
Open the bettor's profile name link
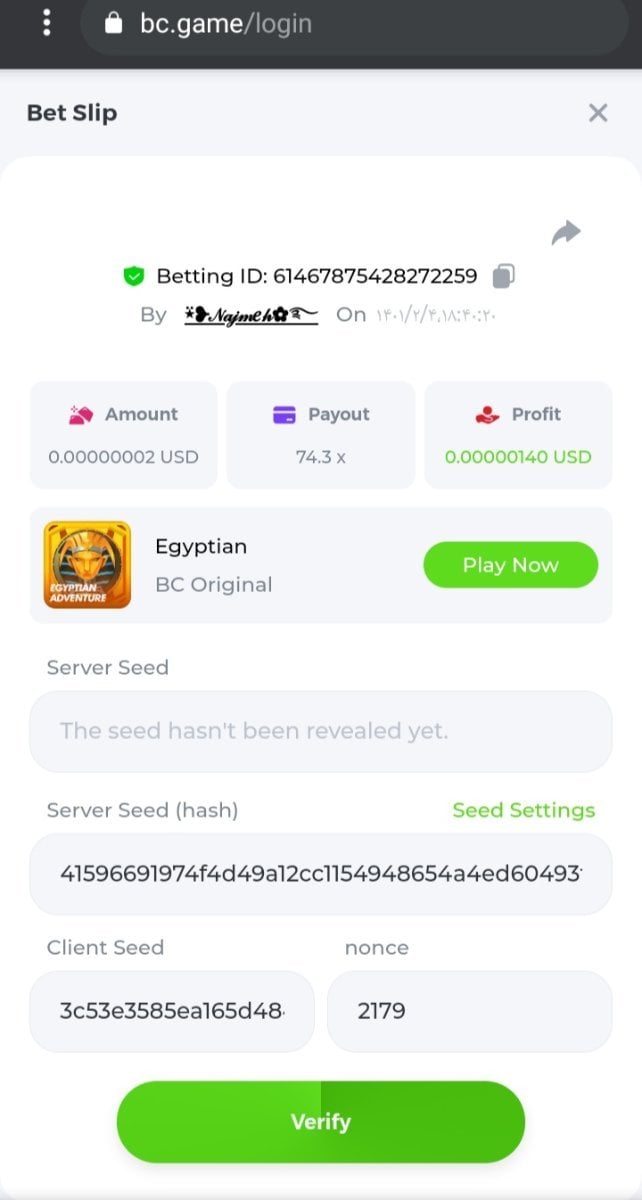251,315
